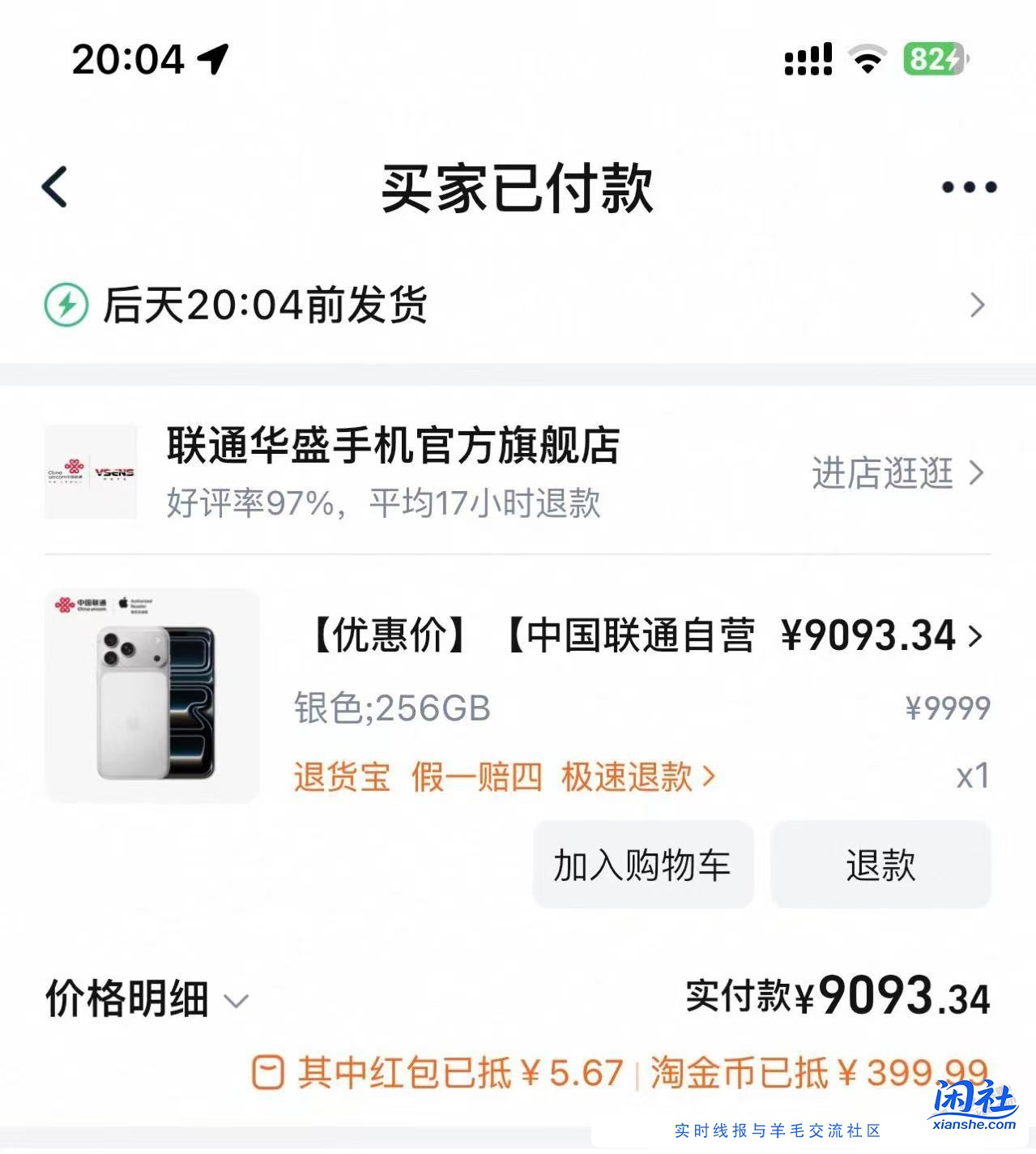Open product details via price ¥9093.34 chevron
Image resolution: width=1036 pixels, height=1154 pixels.
tap(978, 636)
